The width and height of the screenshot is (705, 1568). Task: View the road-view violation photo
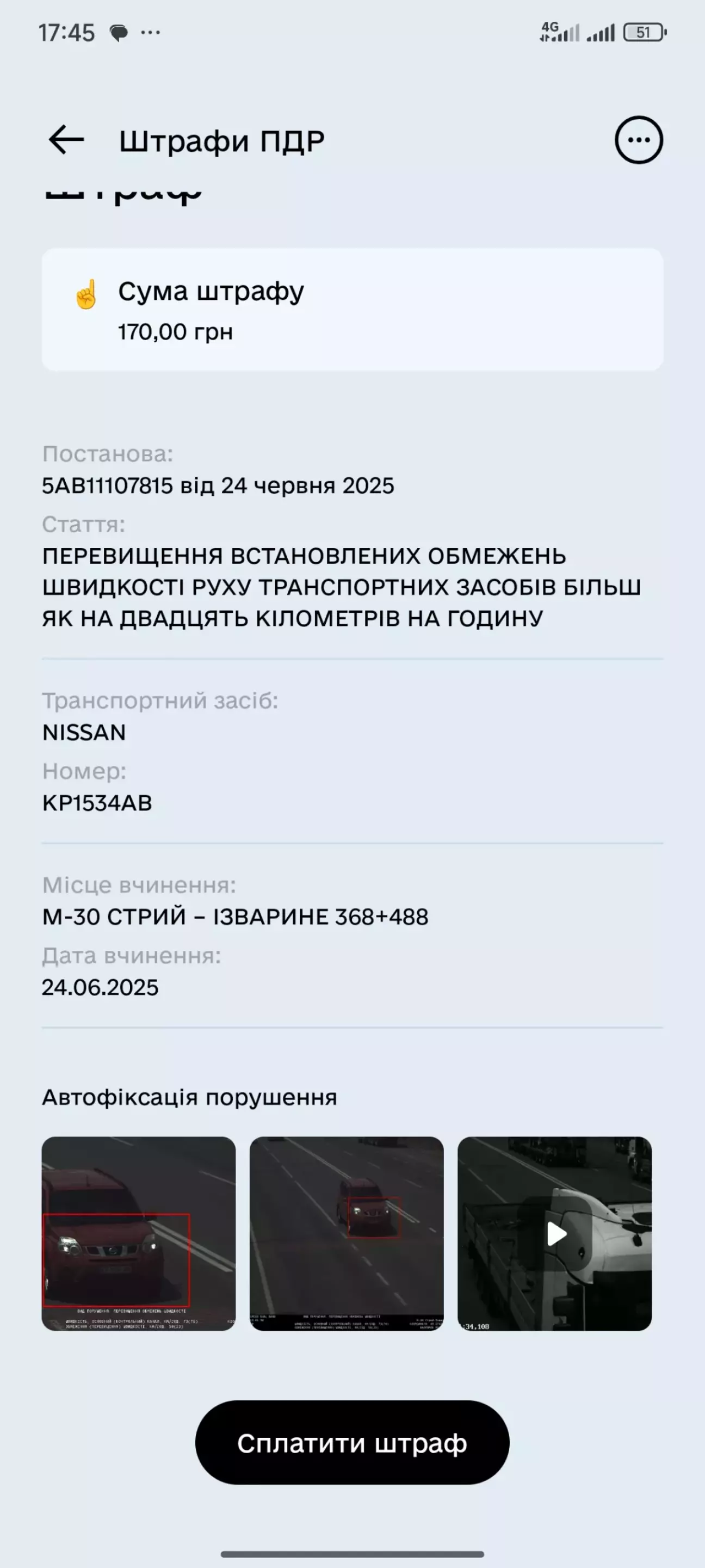tap(347, 1234)
